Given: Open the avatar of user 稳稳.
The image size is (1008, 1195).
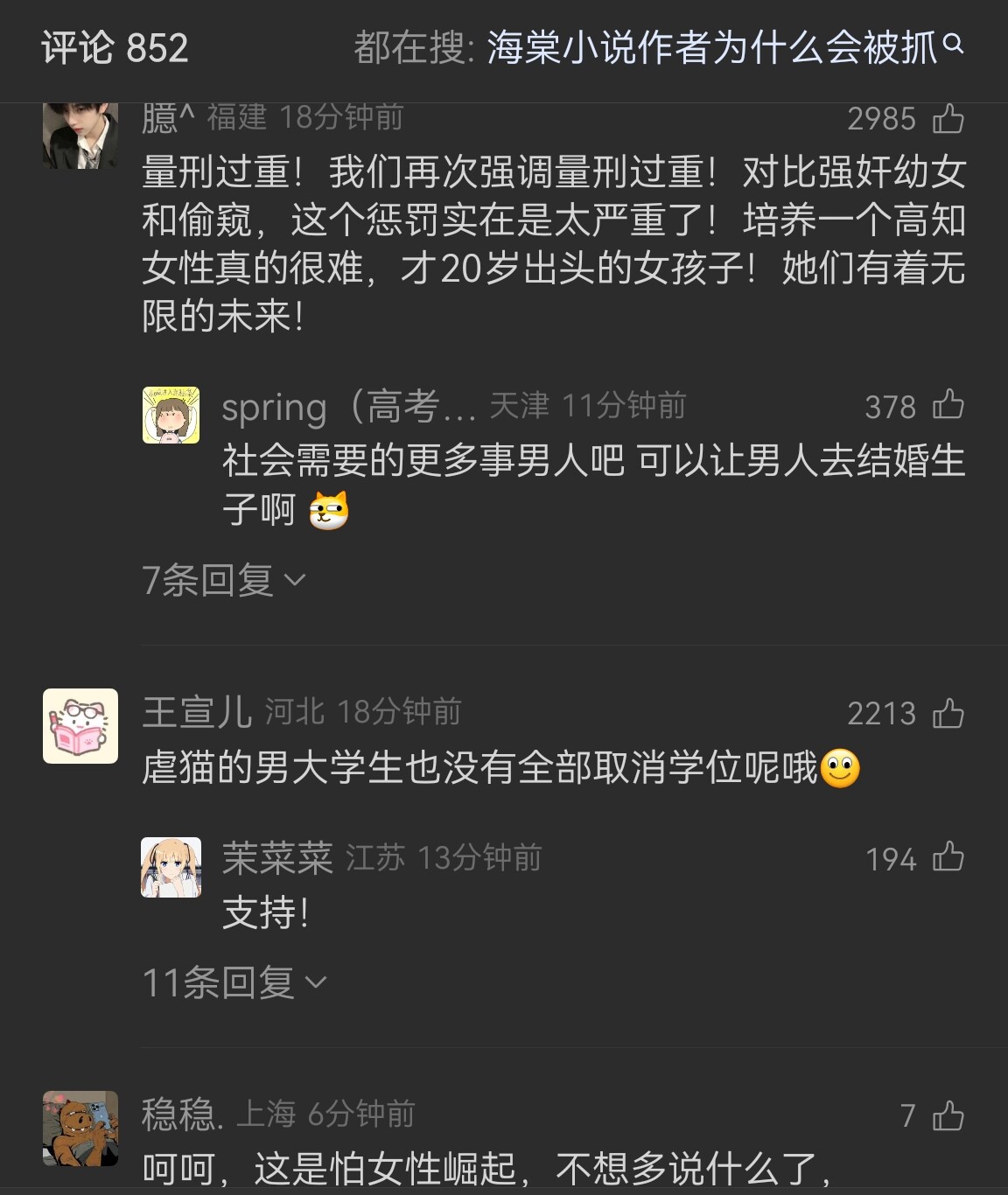Looking at the screenshot, I should pos(80,1129).
